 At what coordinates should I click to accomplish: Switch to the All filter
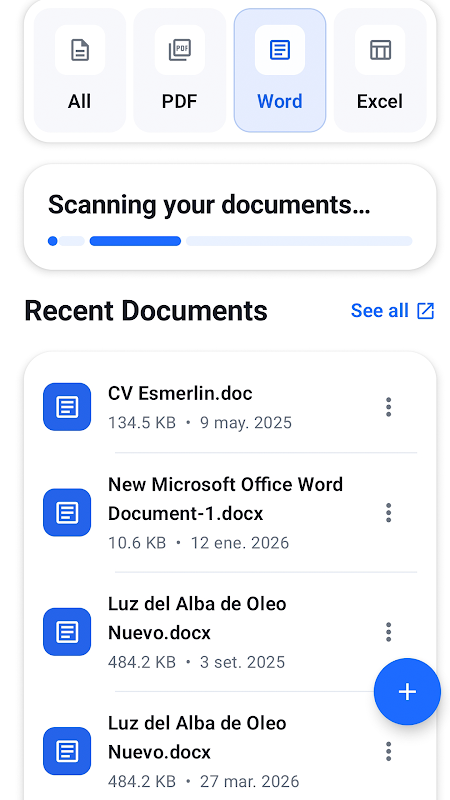(80, 70)
